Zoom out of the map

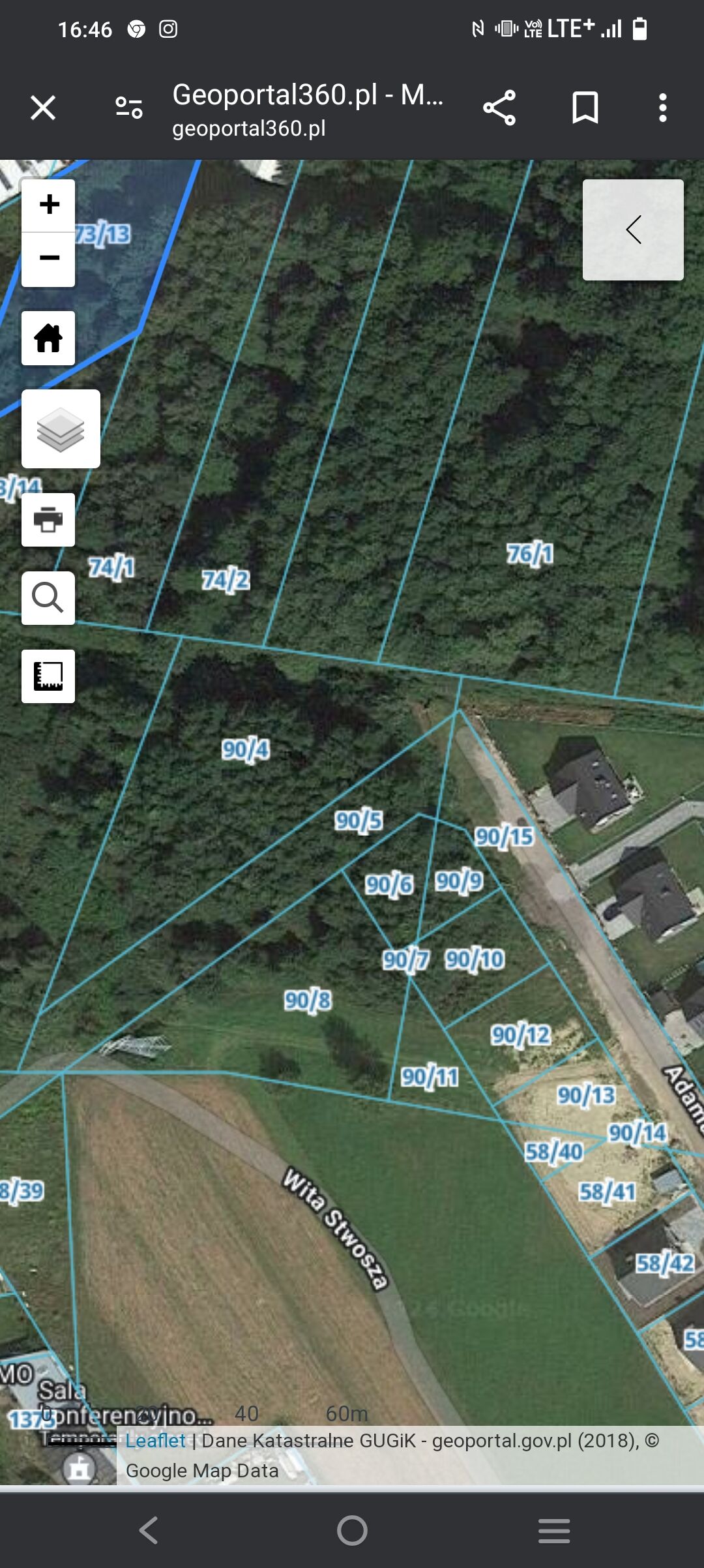tap(49, 259)
